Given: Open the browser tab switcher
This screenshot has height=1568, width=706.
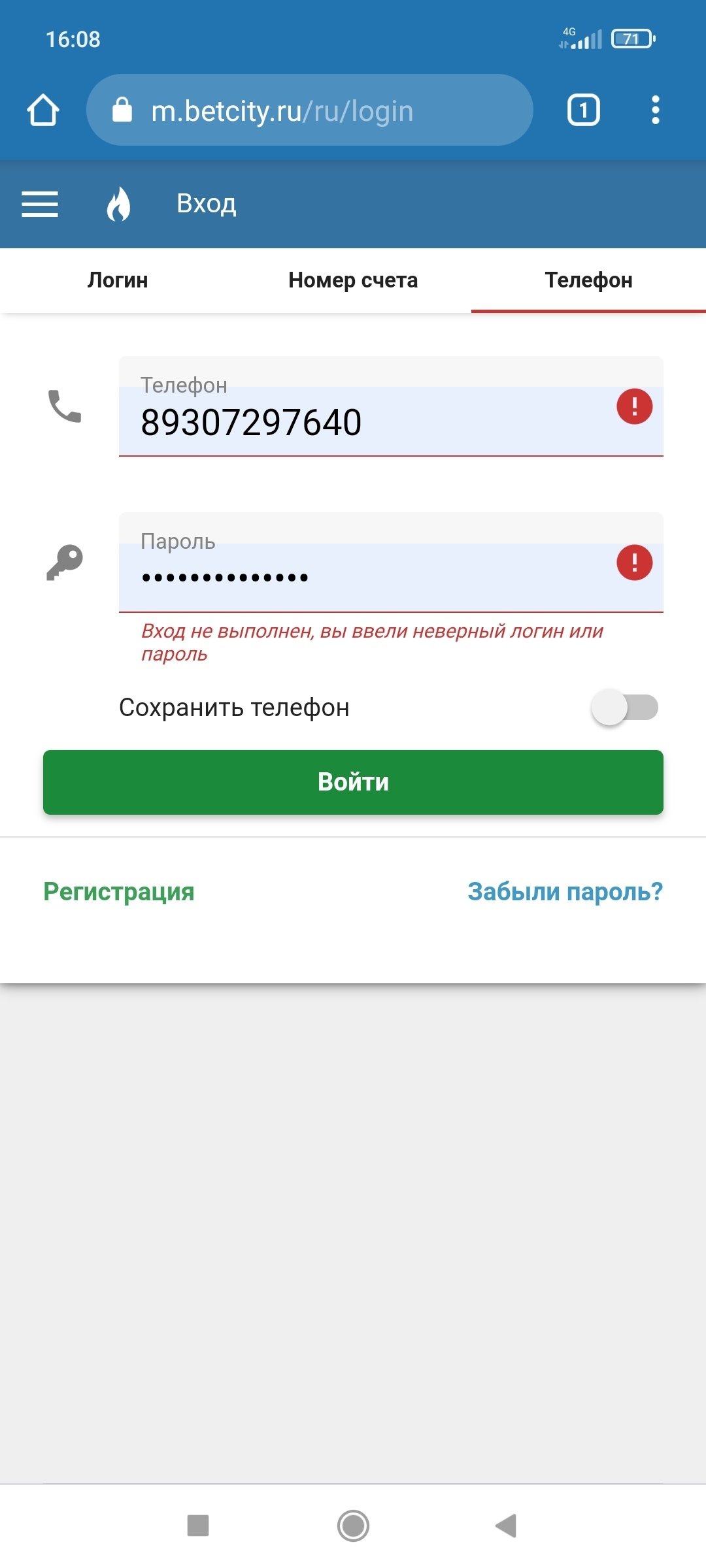Looking at the screenshot, I should (583, 110).
